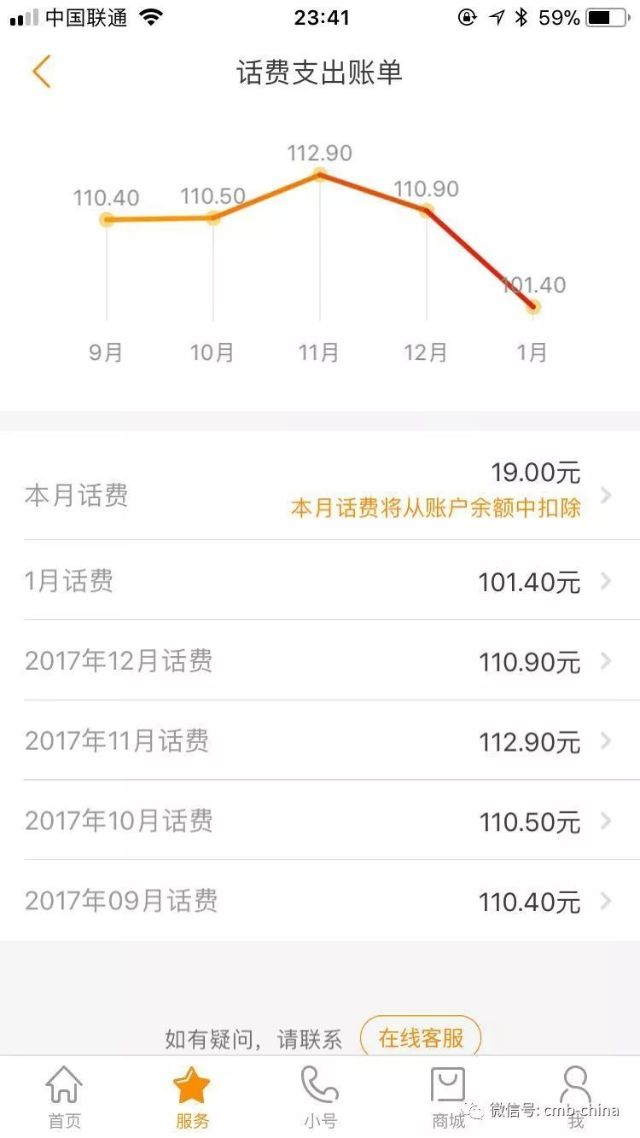Select the 2017年10月话费 bill
The width and height of the screenshot is (640, 1138).
320,821
